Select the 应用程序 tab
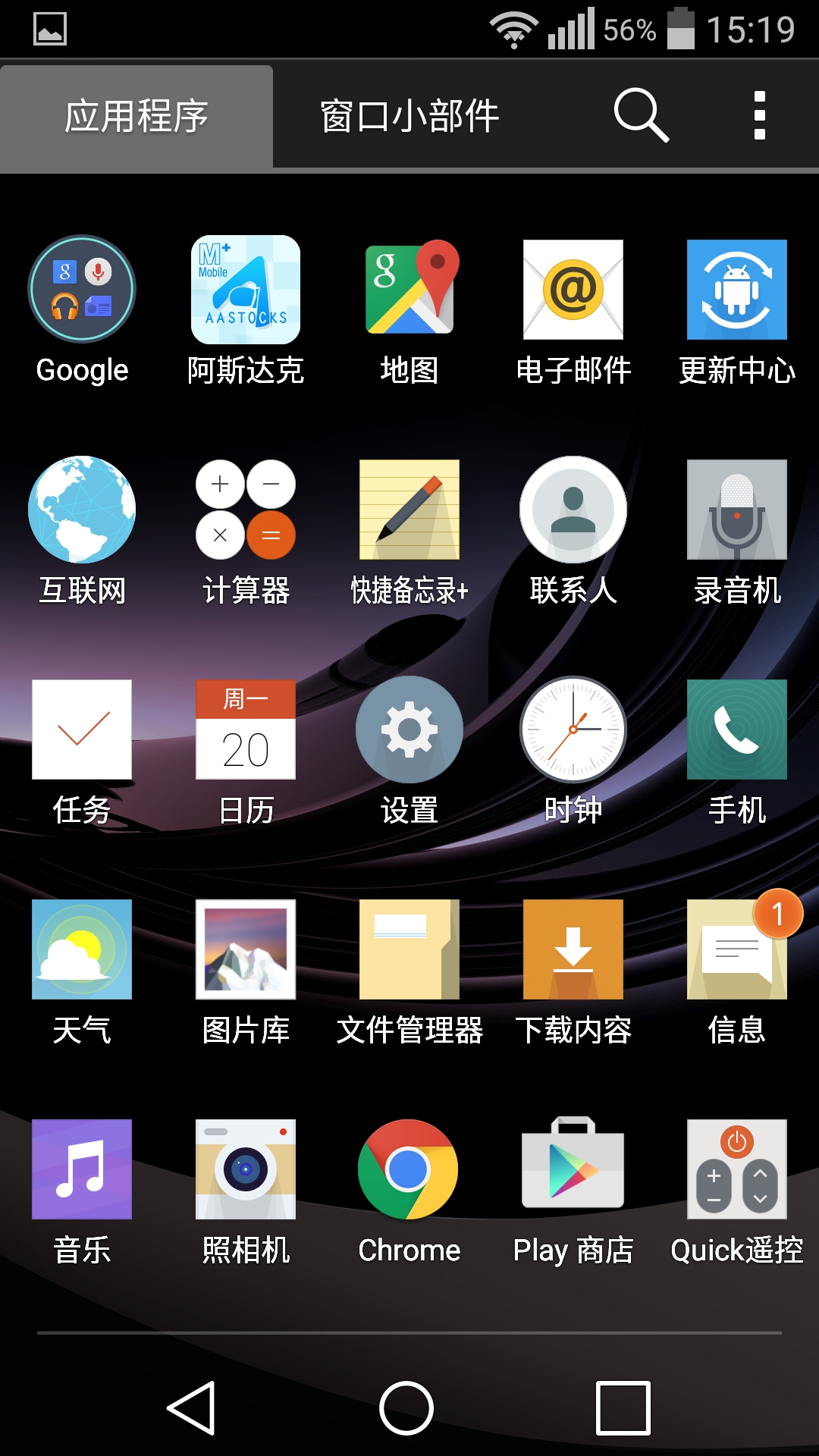This screenshot has width=819, height=1456. click(x=136, y=116)
